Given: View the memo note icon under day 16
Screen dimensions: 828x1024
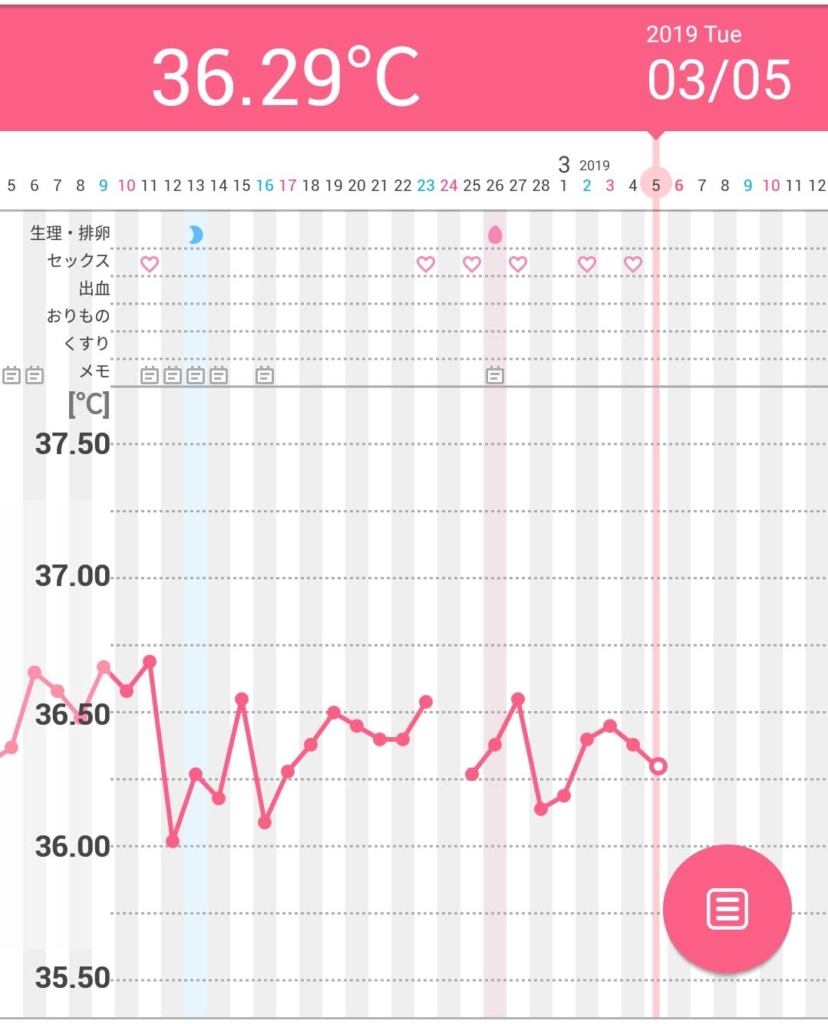Looking at the screenshot, I should pyautogui.click(x=264, y=376).
